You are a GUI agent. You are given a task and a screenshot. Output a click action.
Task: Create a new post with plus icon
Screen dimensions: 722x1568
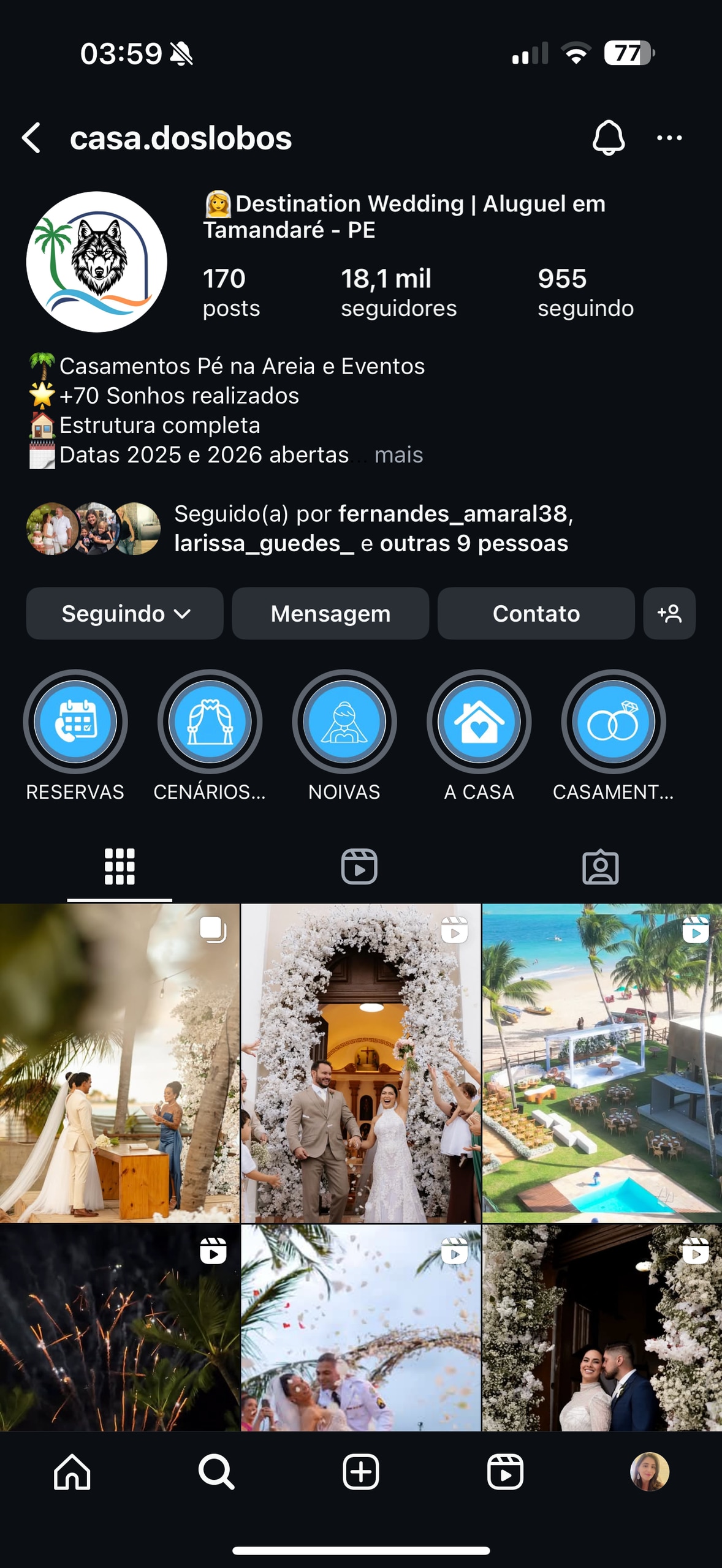click(x=360, y=1471)
